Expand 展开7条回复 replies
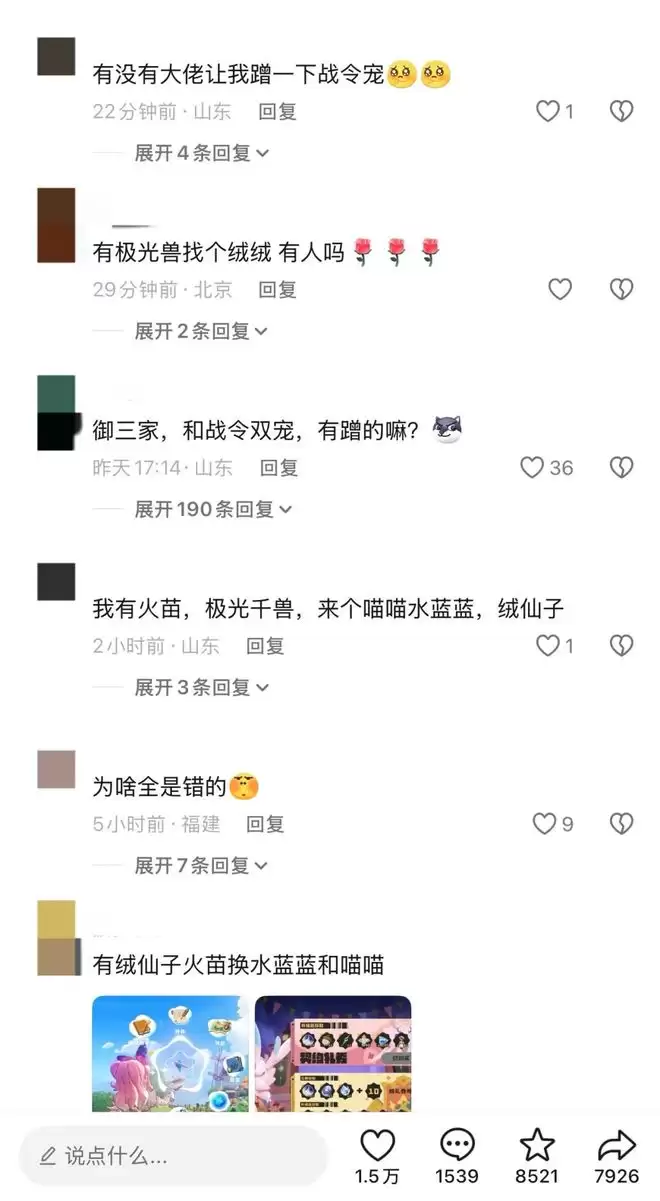The width and height of the screenshot is (660, 1201). [x=202, y=865]
